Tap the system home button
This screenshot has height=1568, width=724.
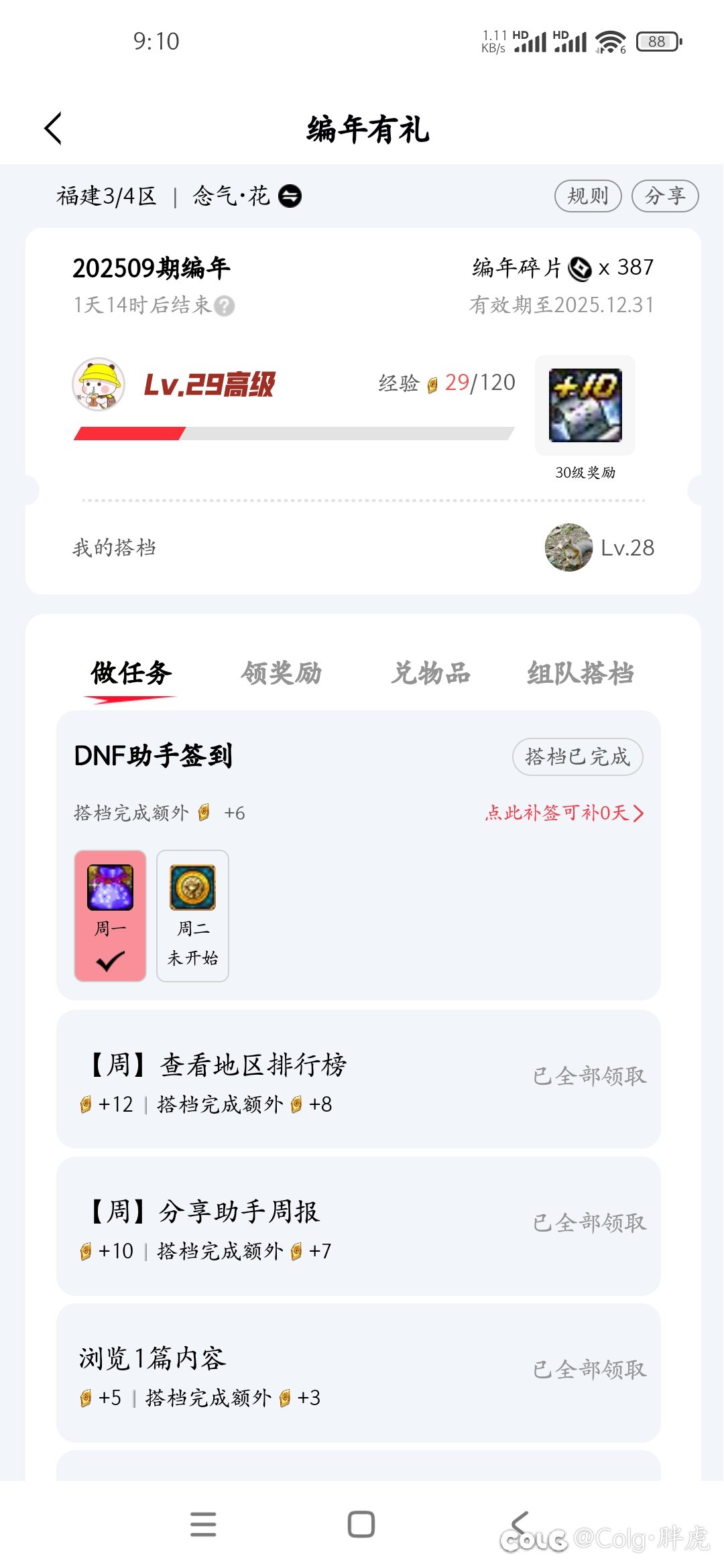coord(361,1524)
